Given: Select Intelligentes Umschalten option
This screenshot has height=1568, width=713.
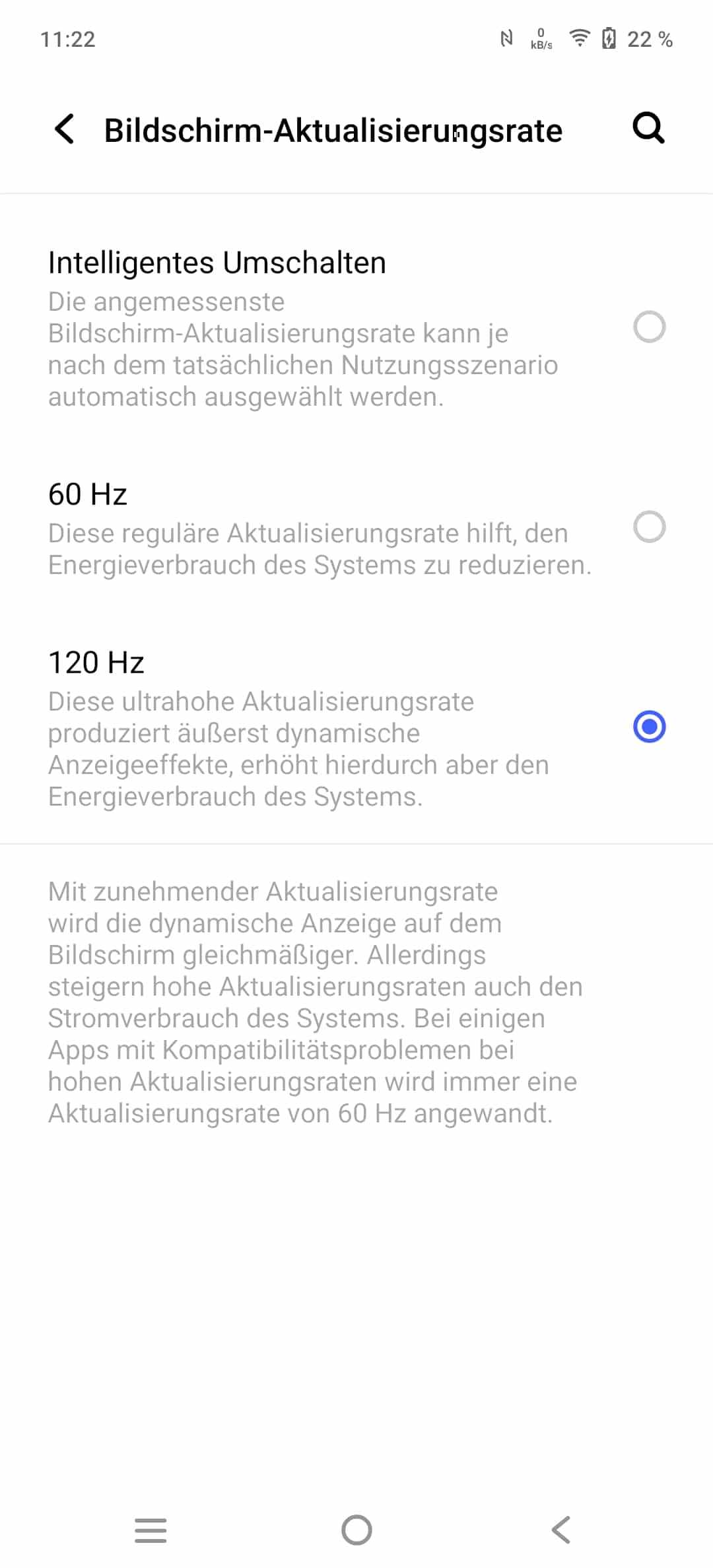Looking at the screenshot, I should (x=356, y=328).
